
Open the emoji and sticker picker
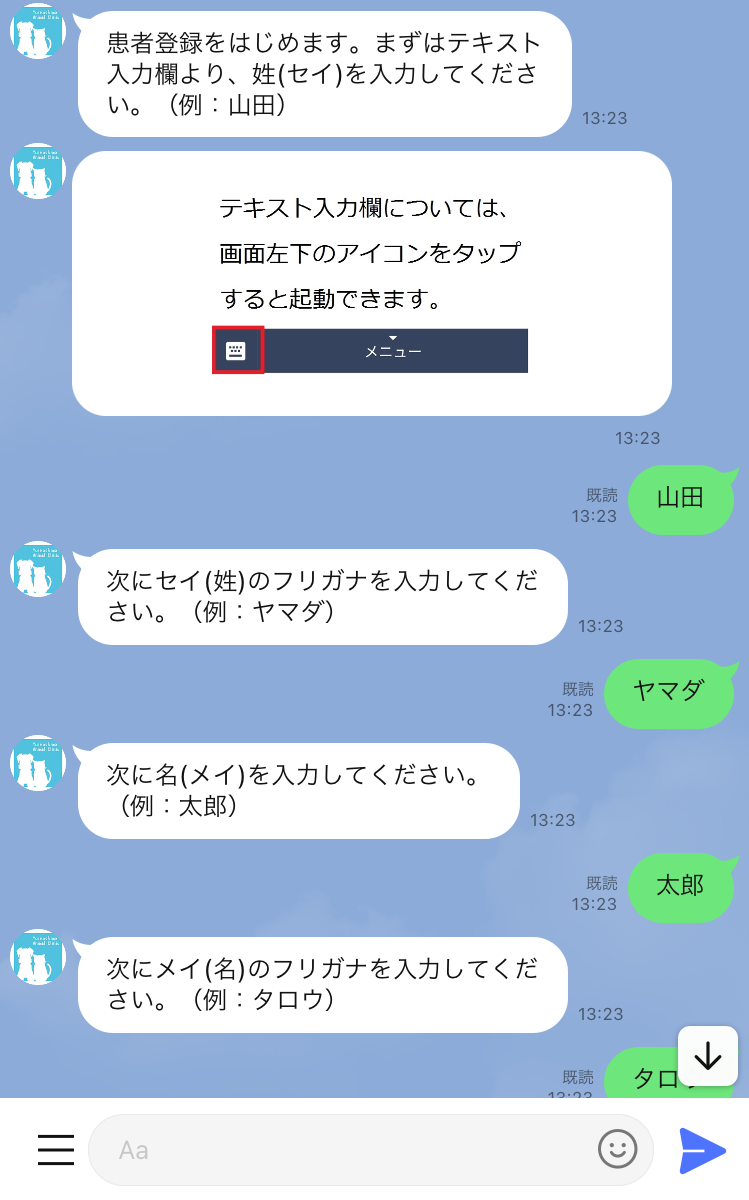618,1150
